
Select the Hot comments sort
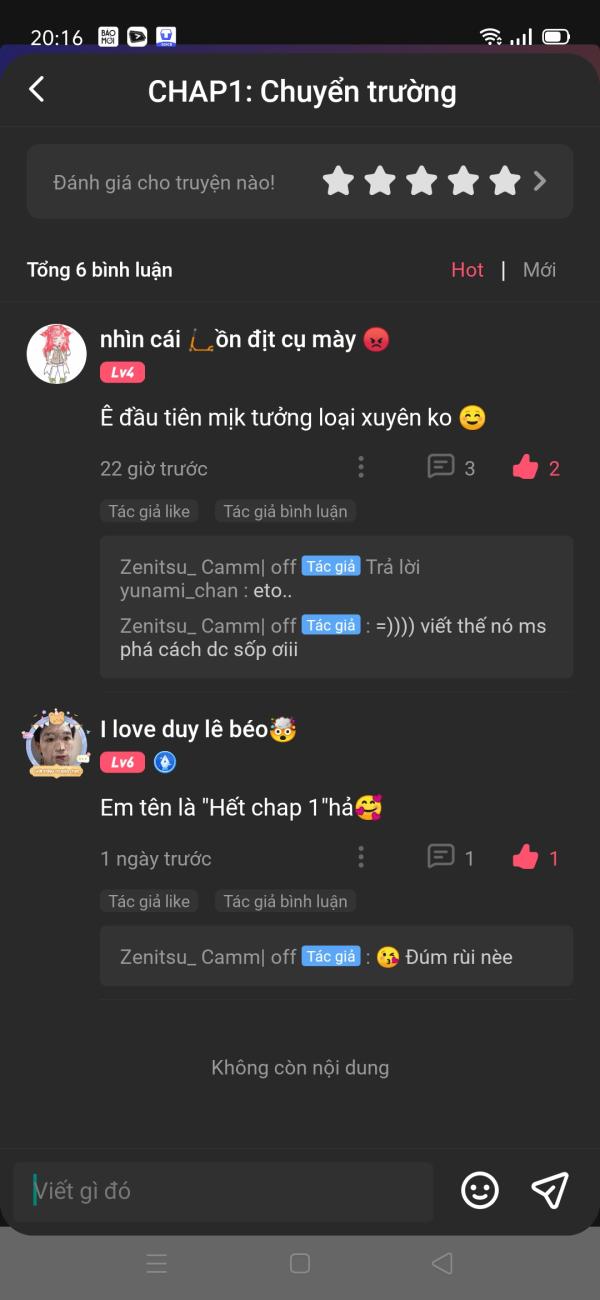point(467,270)
